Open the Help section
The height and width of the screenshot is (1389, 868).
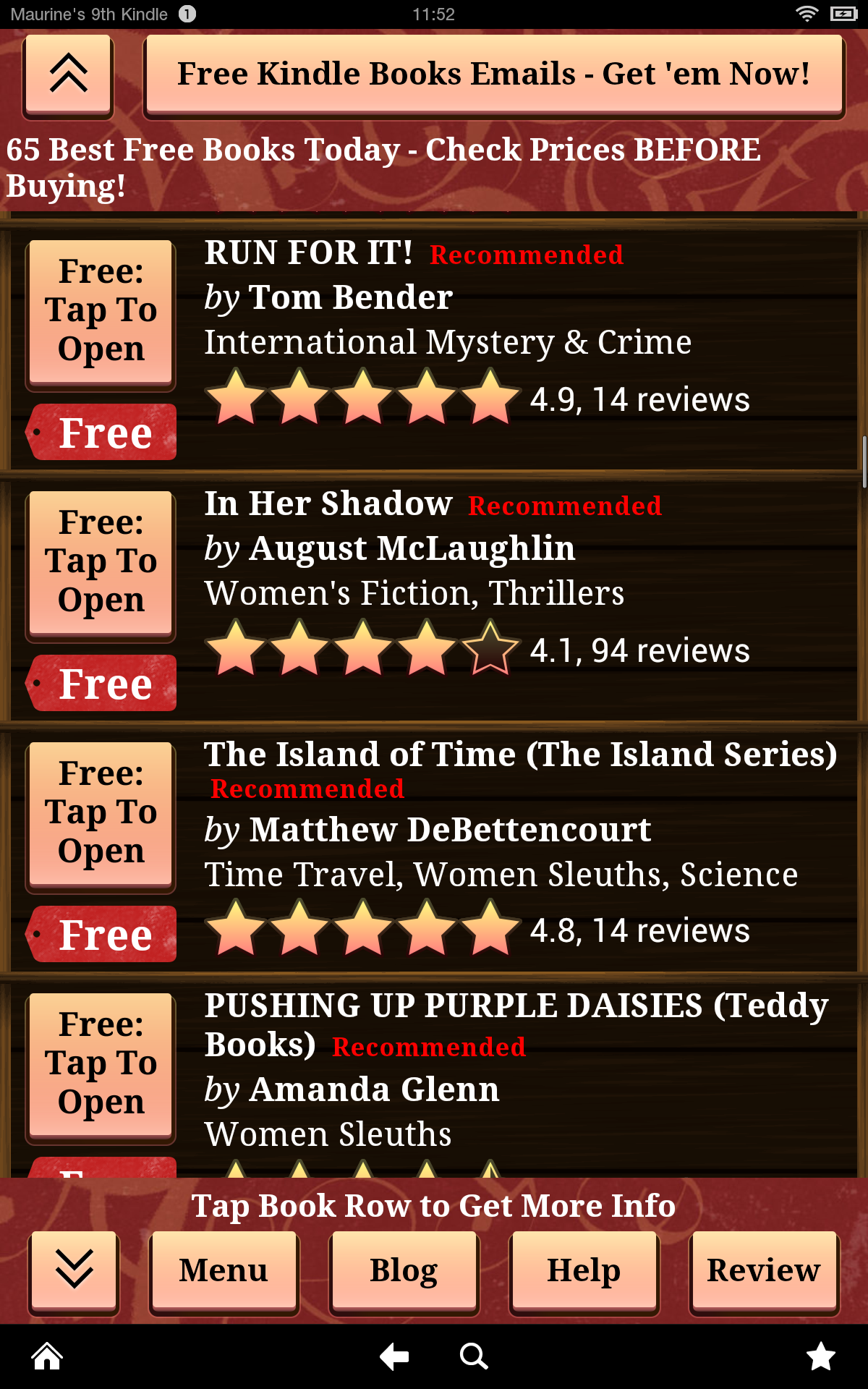coord(584,1271)
